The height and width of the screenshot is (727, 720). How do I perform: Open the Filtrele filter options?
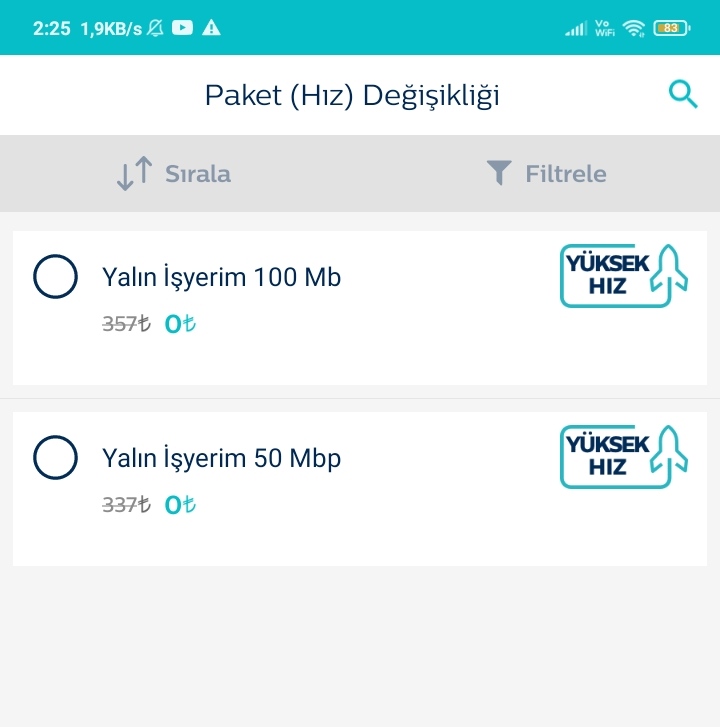[x=547, y=174]
